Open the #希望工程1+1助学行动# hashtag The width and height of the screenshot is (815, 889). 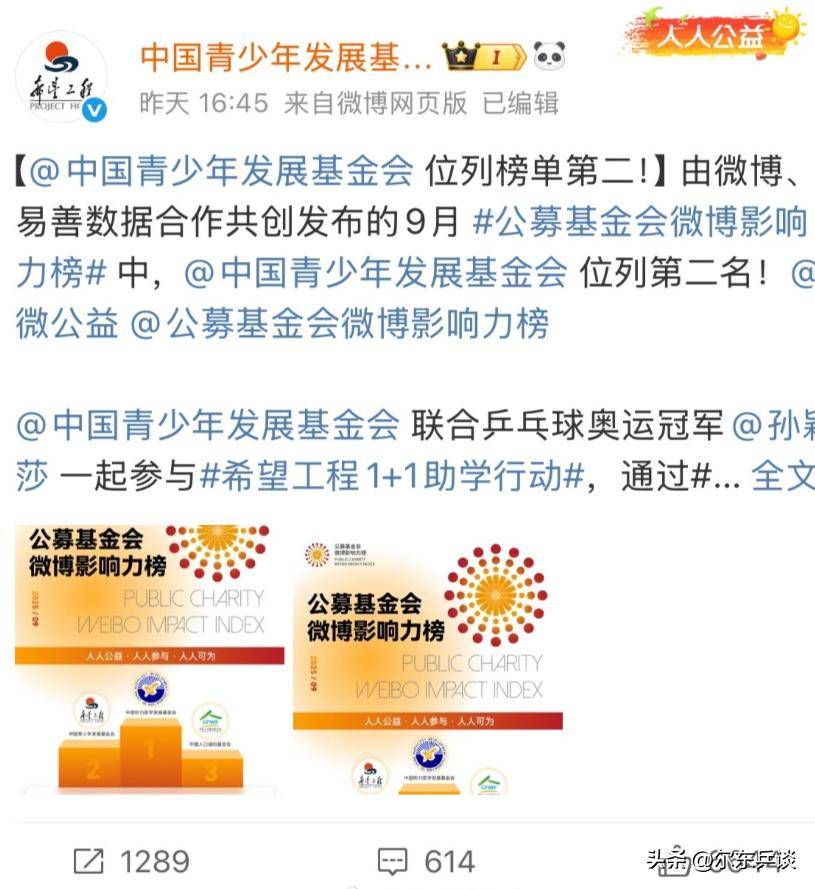tap(392, 477)
